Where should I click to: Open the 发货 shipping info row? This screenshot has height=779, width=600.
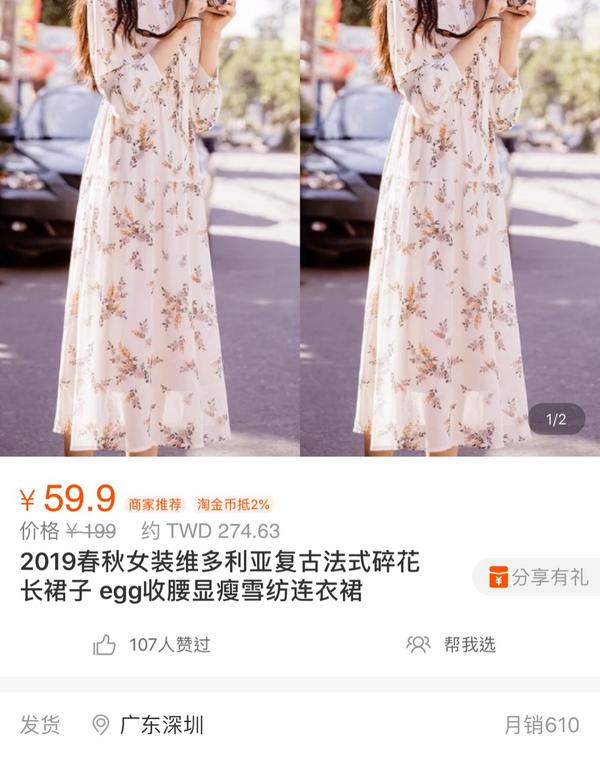coord(300,725)
